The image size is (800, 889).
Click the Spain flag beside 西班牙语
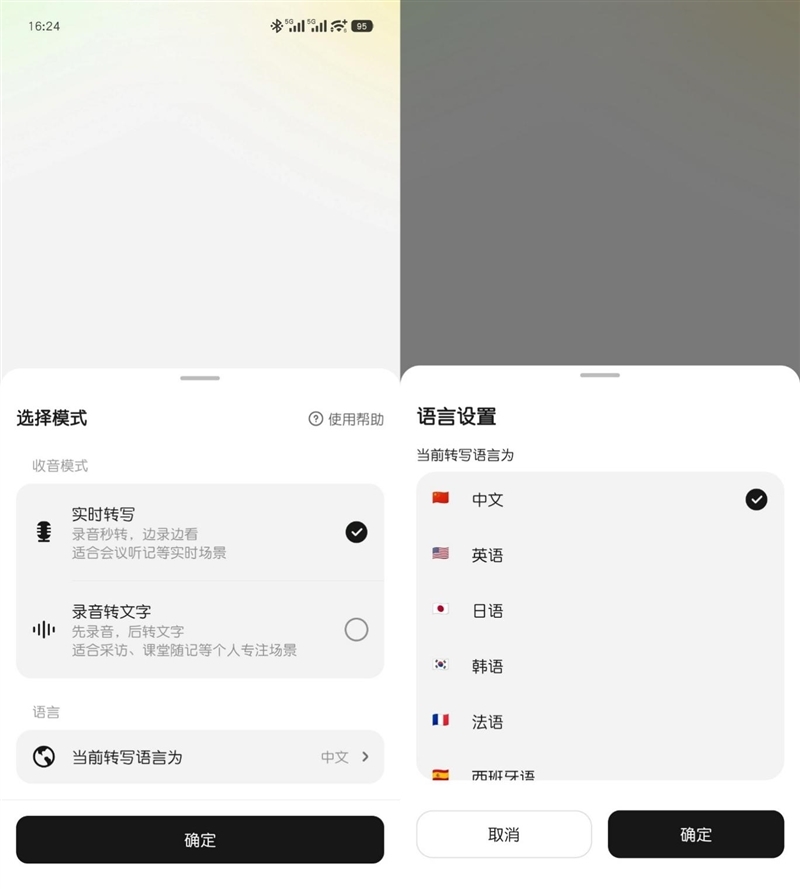click(441, 773)
